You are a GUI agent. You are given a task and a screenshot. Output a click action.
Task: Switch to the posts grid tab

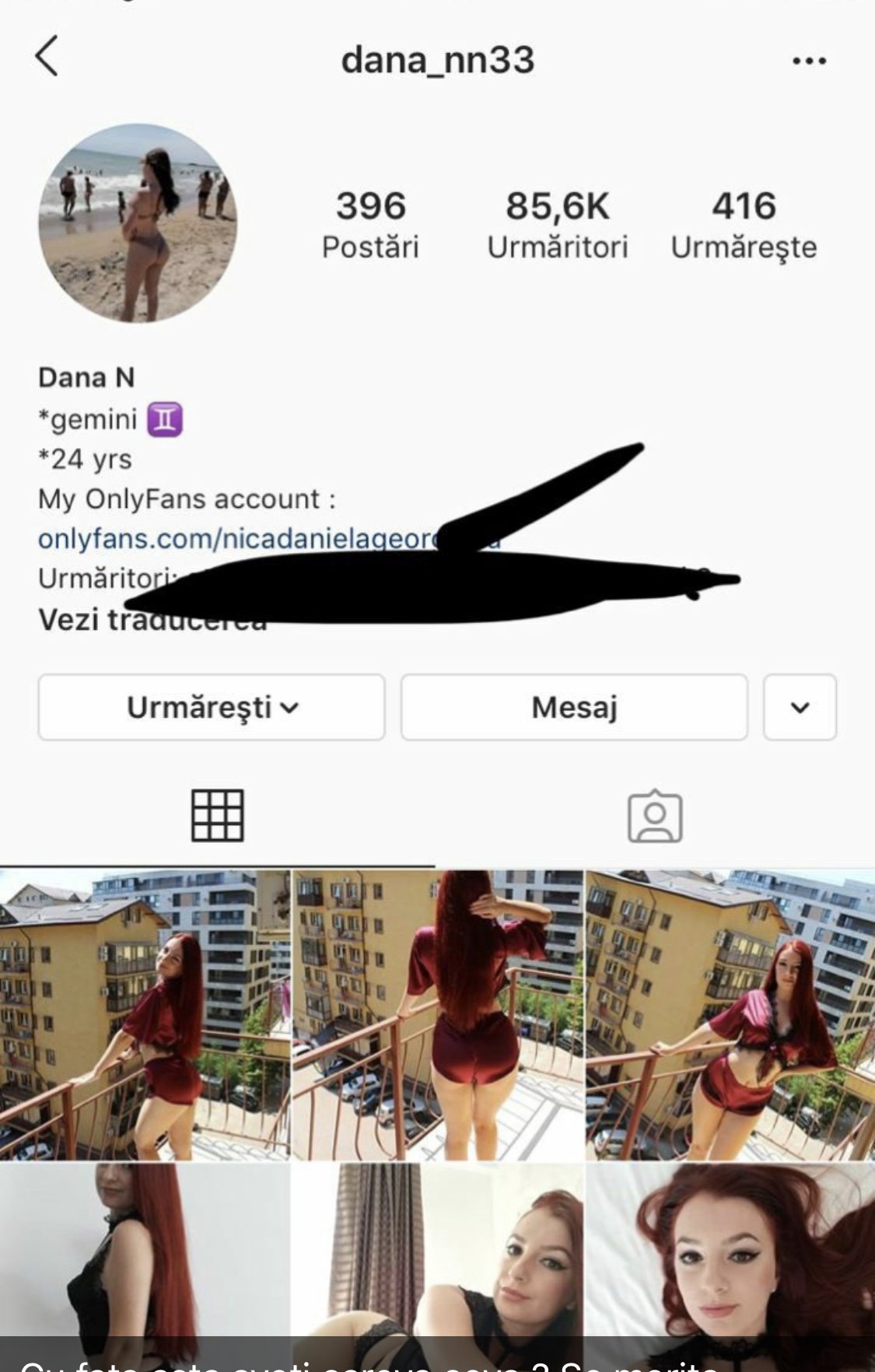218,816
